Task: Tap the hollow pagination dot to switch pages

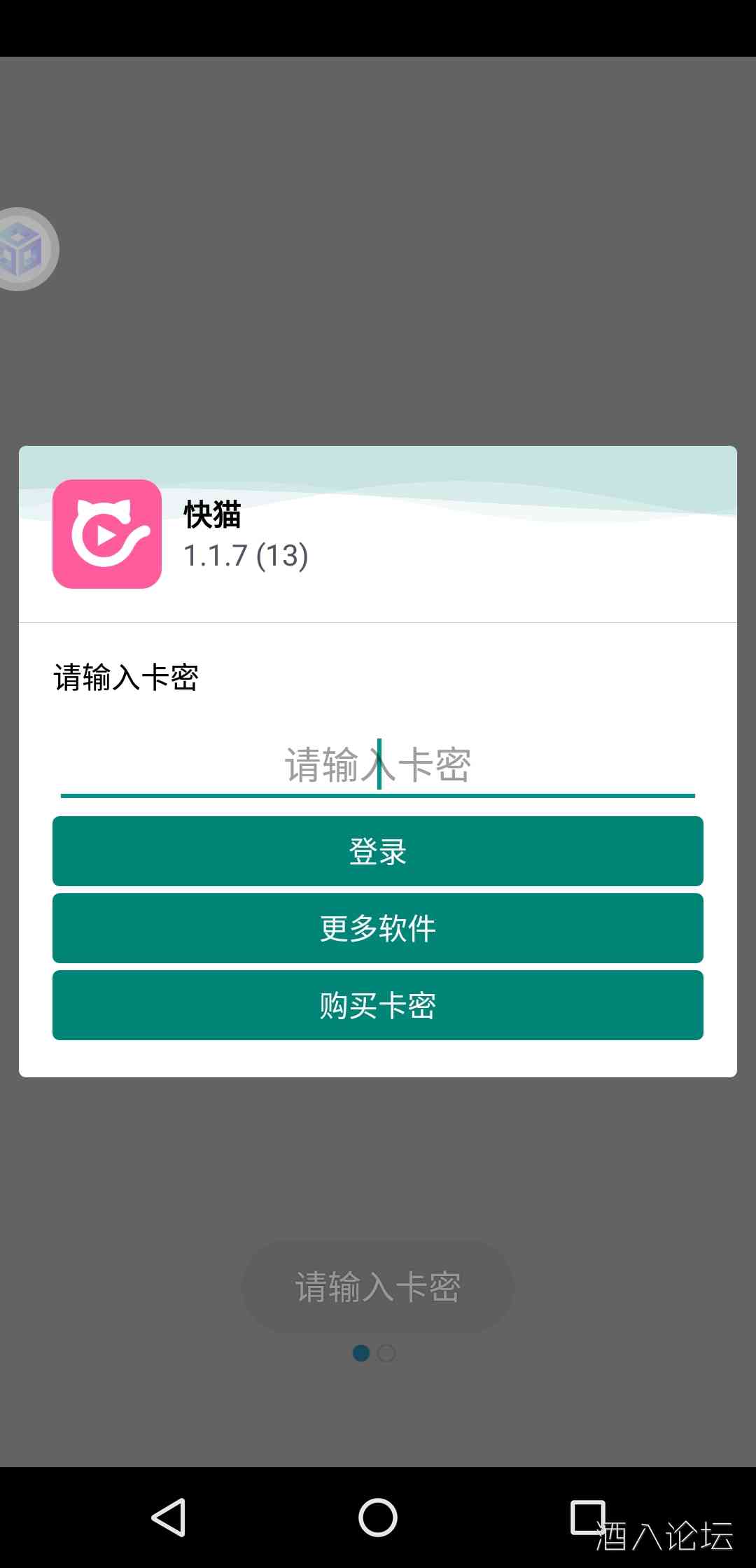Action: pos(386,1352)
